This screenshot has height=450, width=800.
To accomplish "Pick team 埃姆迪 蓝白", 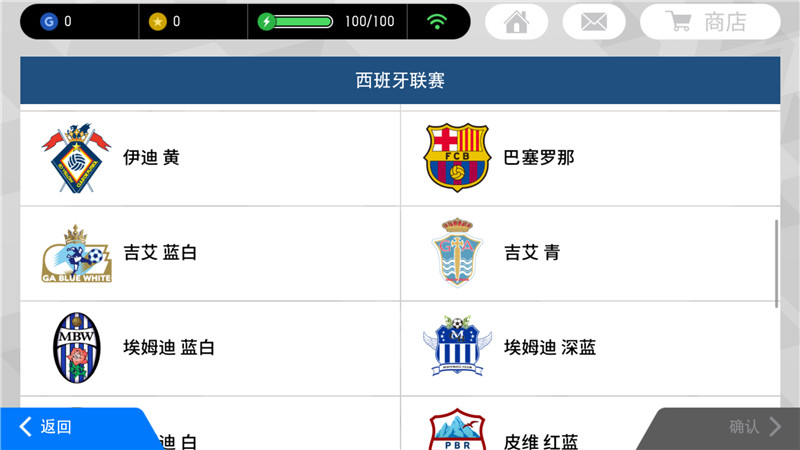I will (x=210, y=348).
